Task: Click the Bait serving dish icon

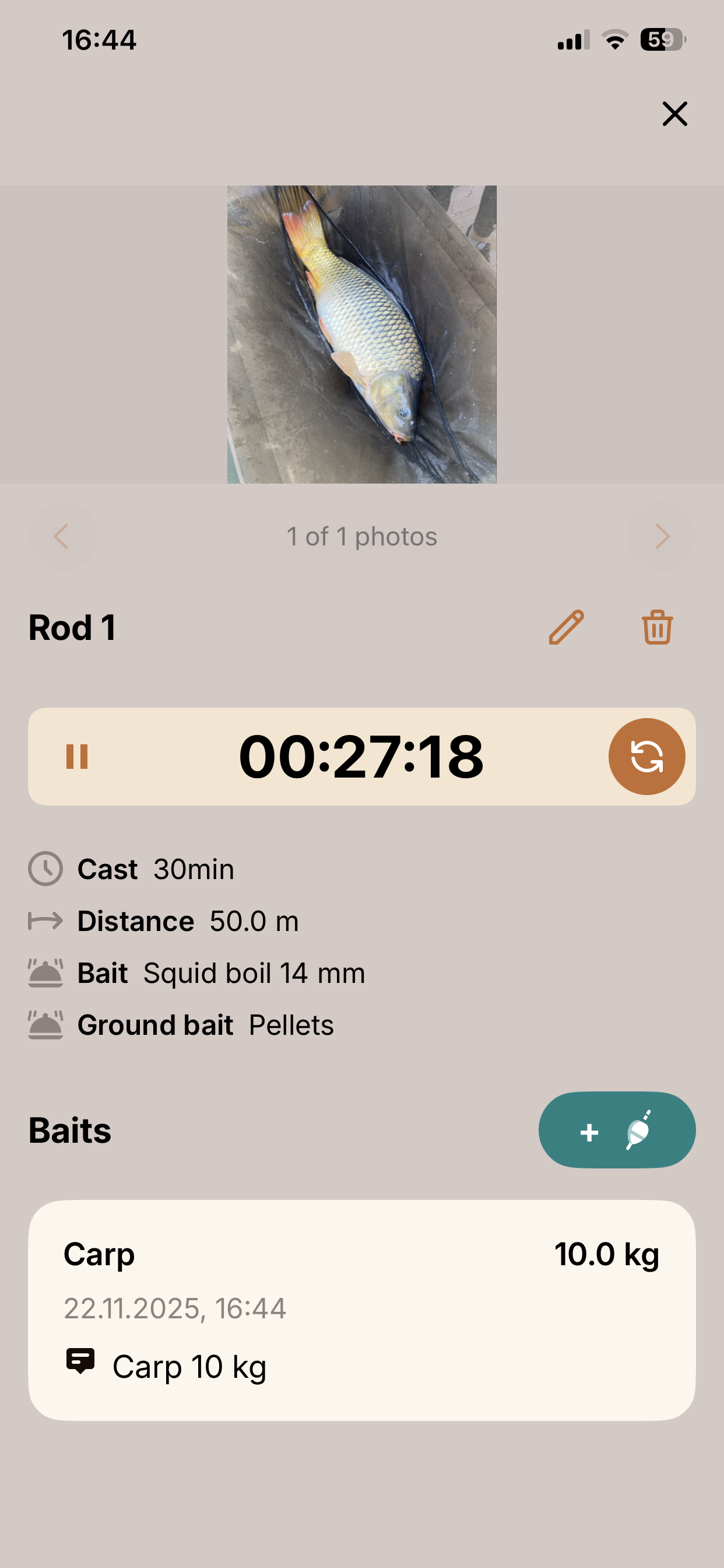Action: (x=45, y=972)
